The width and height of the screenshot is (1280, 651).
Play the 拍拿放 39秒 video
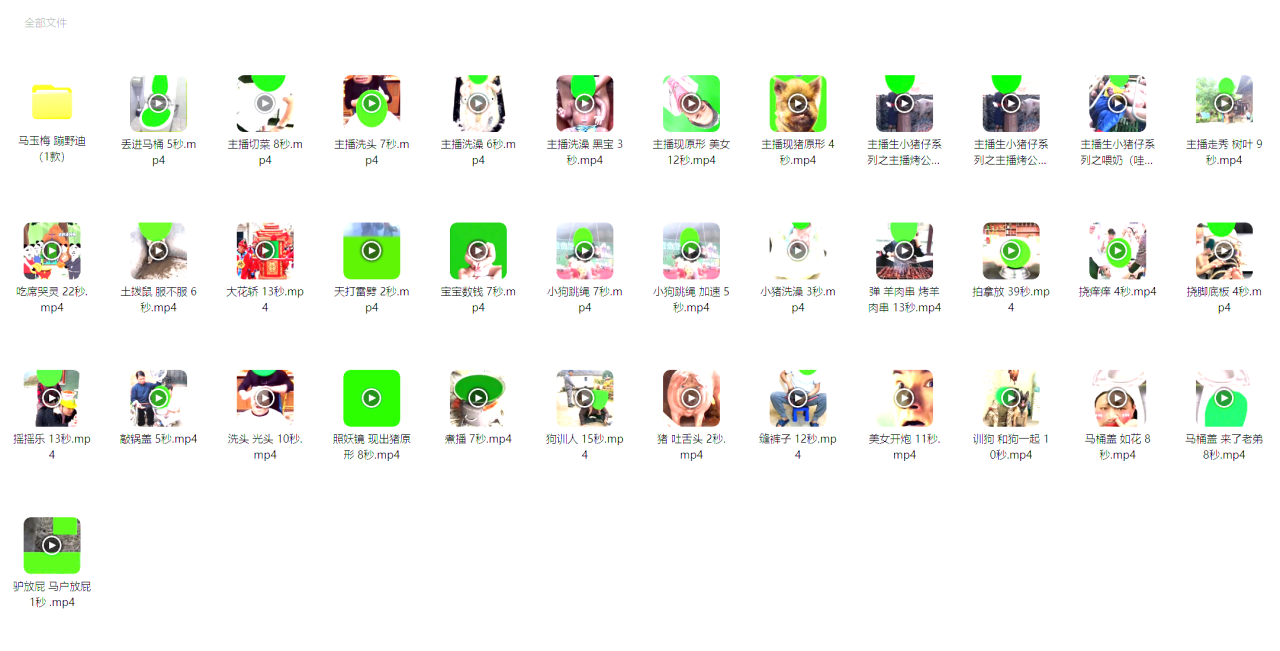[x=1011, y=250]
